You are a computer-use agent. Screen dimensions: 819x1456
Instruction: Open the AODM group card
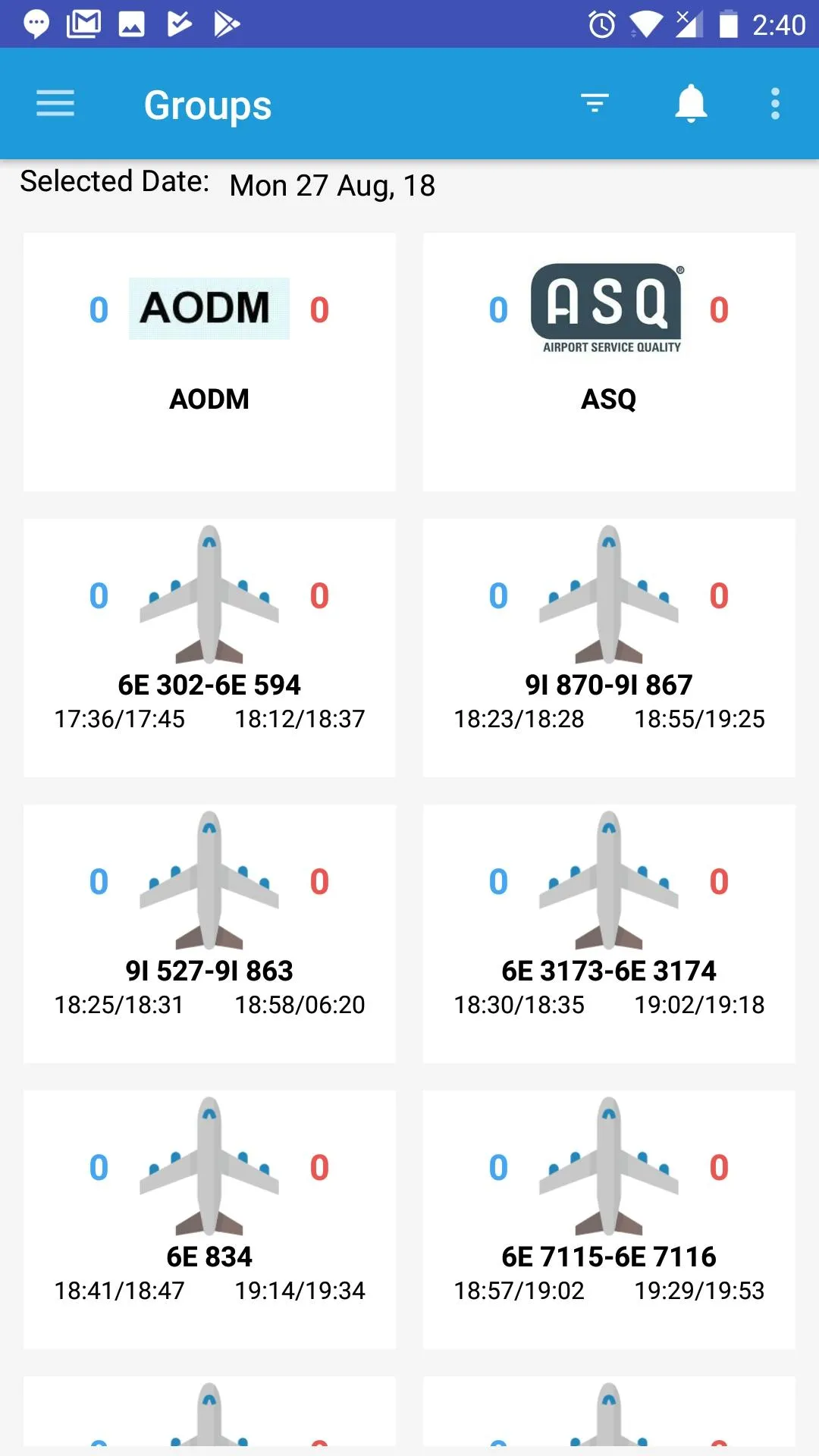[209, 362]
